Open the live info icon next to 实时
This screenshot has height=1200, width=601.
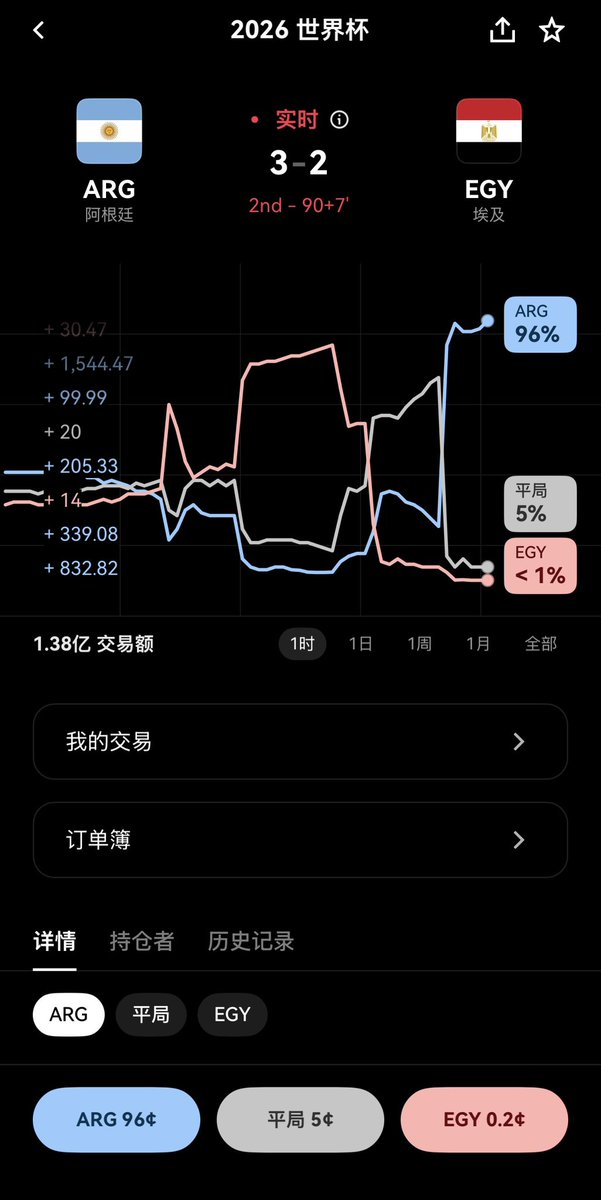tap(340, 120)
